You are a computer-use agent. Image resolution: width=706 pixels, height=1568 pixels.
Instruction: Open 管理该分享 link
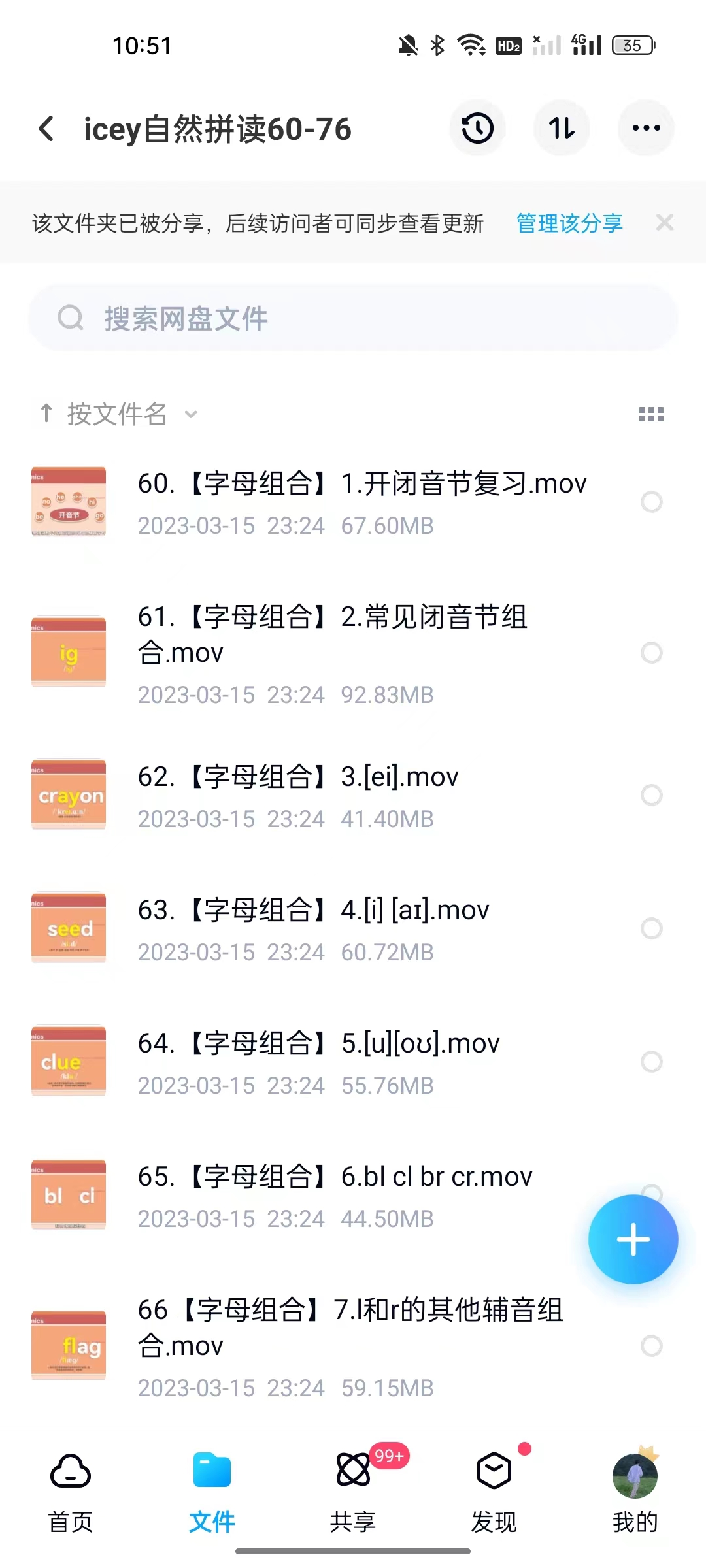click(569, 223)
